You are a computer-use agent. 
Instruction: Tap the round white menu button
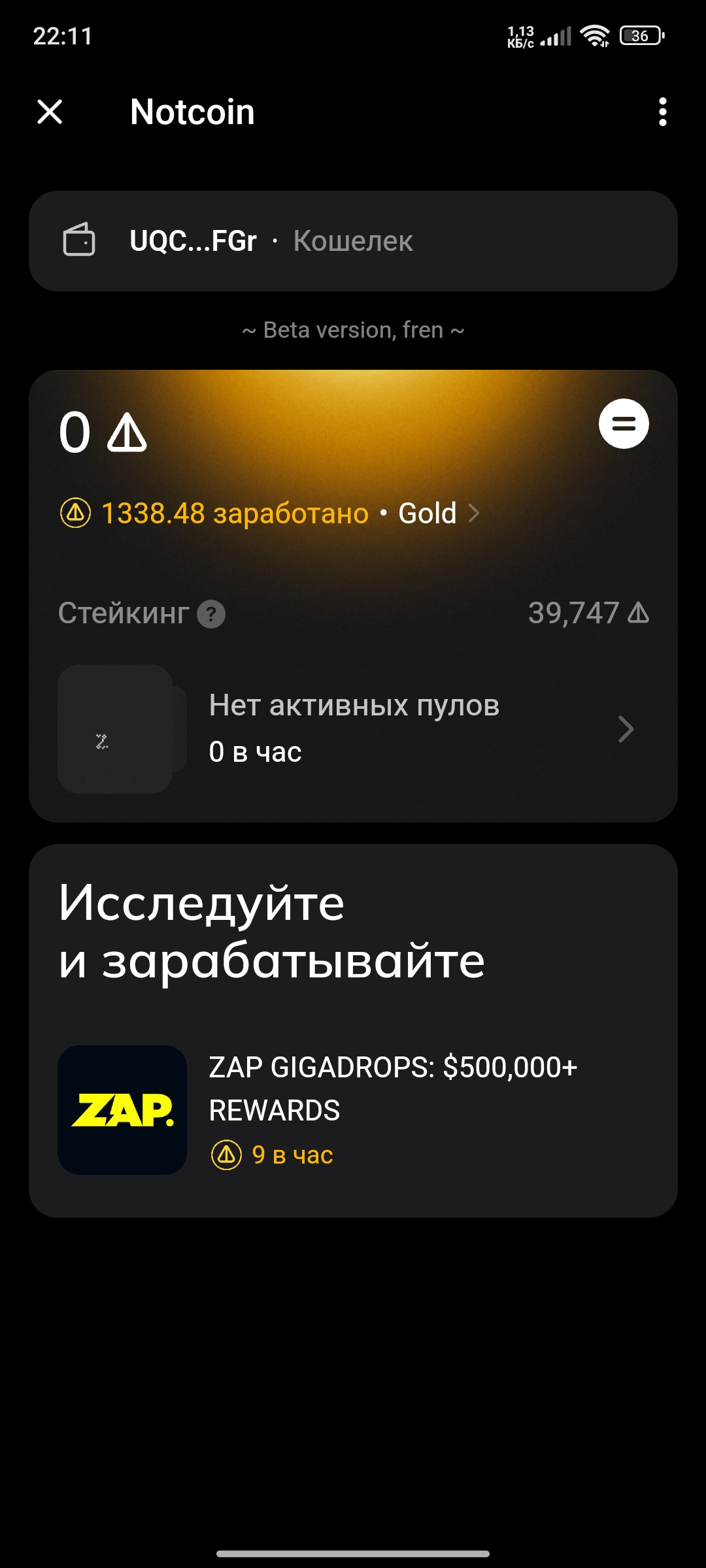(x=624, y=424)
